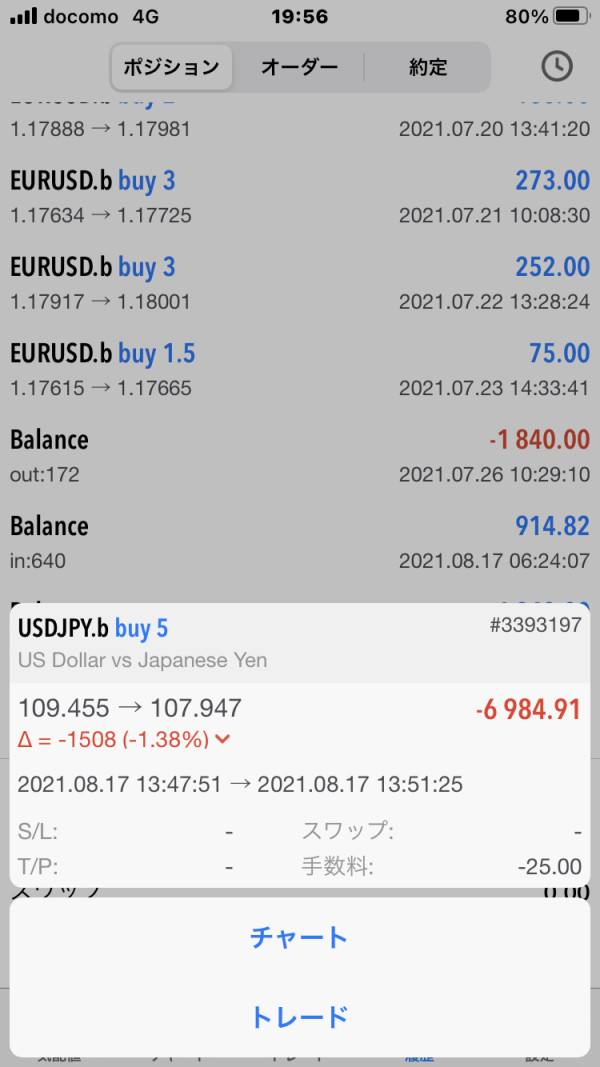Open EURUSD.b buy 1.5 trade with 75.00 profit
This screenshot has height=1067, width=600.
[x=299, y=369]
